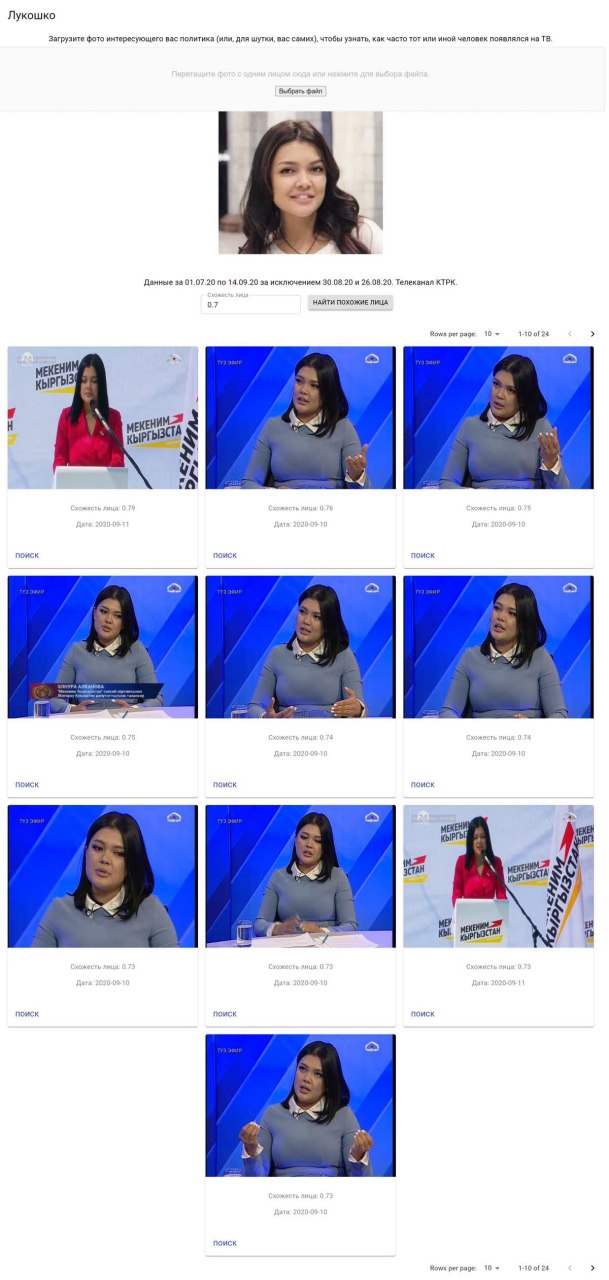This screenshot has height=1280, width=609.
Task: Tap ПОИСК on the card with similarity 0.79
Action: tap(26, 555)
